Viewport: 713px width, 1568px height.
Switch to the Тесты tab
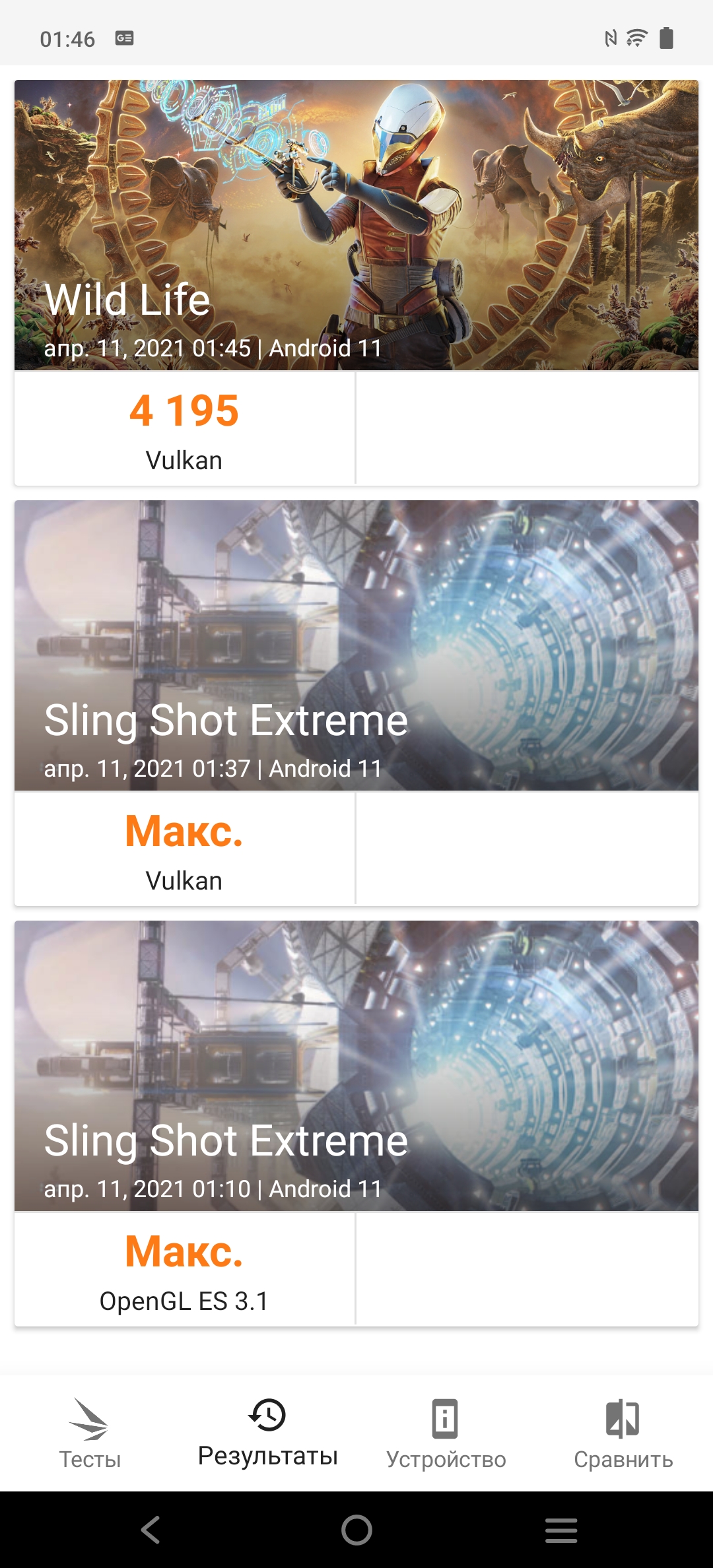[90, 1433]
